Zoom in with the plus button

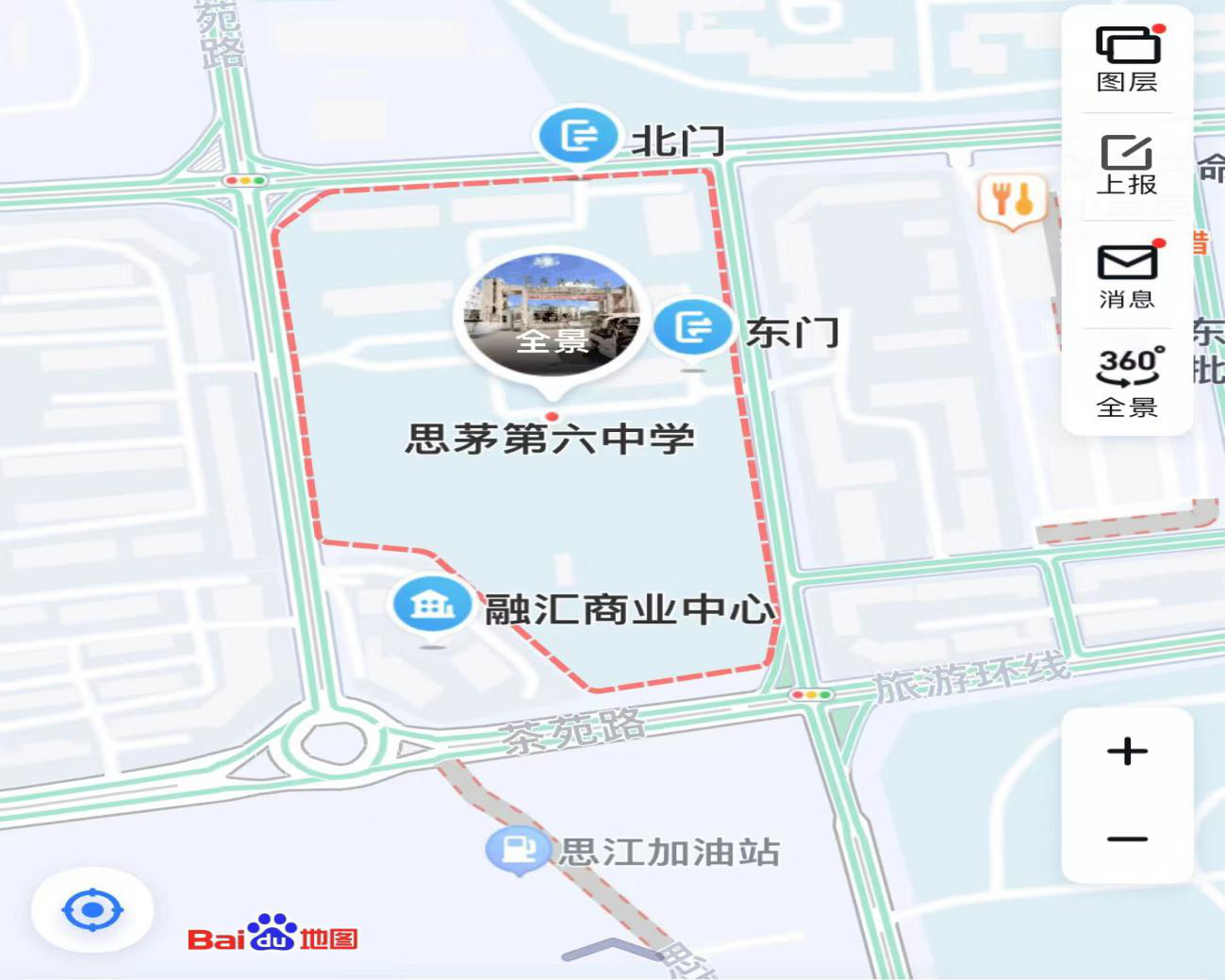click(x=1127, y=752)
